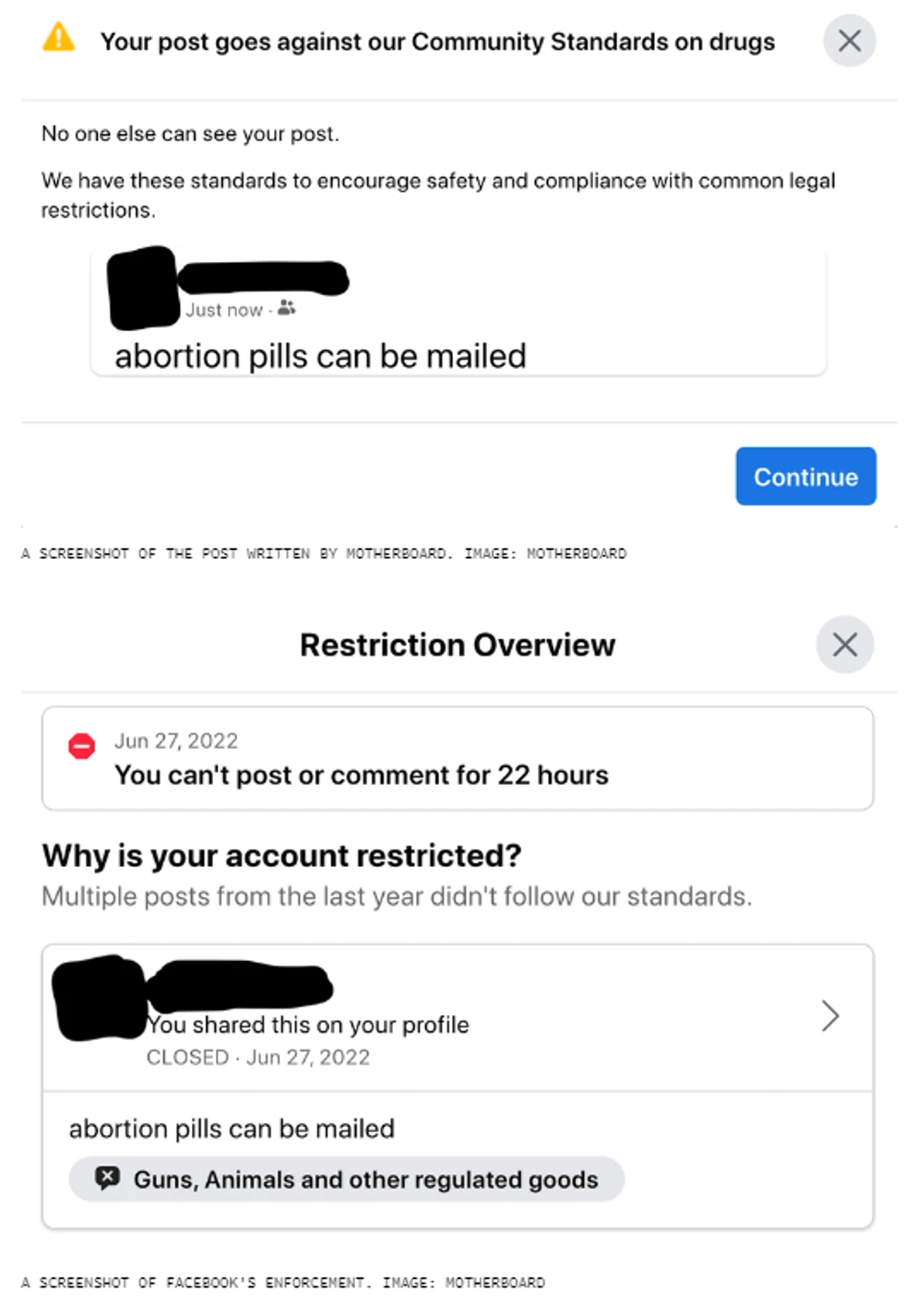Click the friends audience icon beside "Just now"
The height and width of the screenshot is (1316, 904).
point(287,310)
